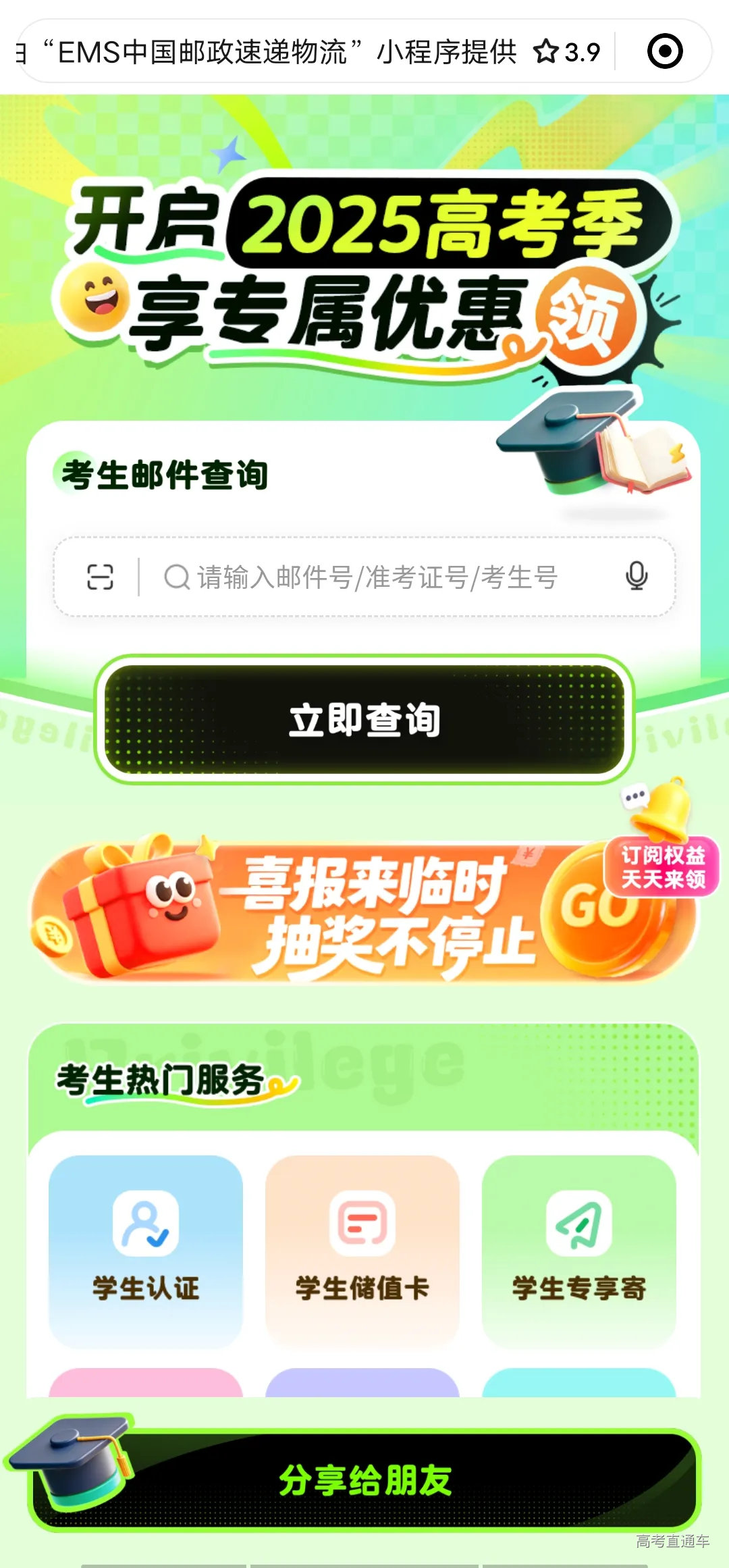This screenshot has width=729, height=1568.
Task: Open the 学生储值卡 service
Action: (x=362, y=1251)
